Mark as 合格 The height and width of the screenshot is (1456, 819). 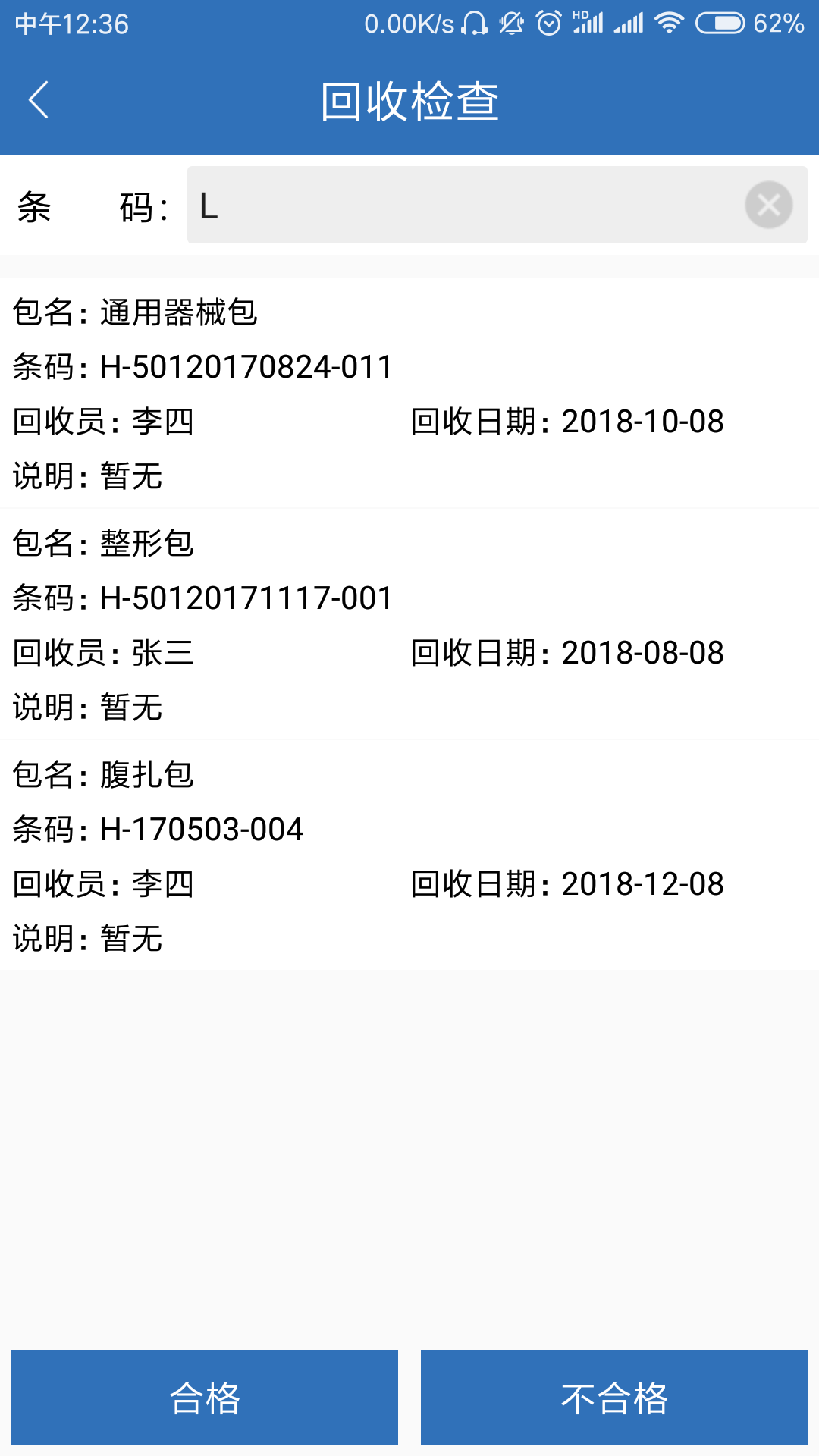(205, 1397)
